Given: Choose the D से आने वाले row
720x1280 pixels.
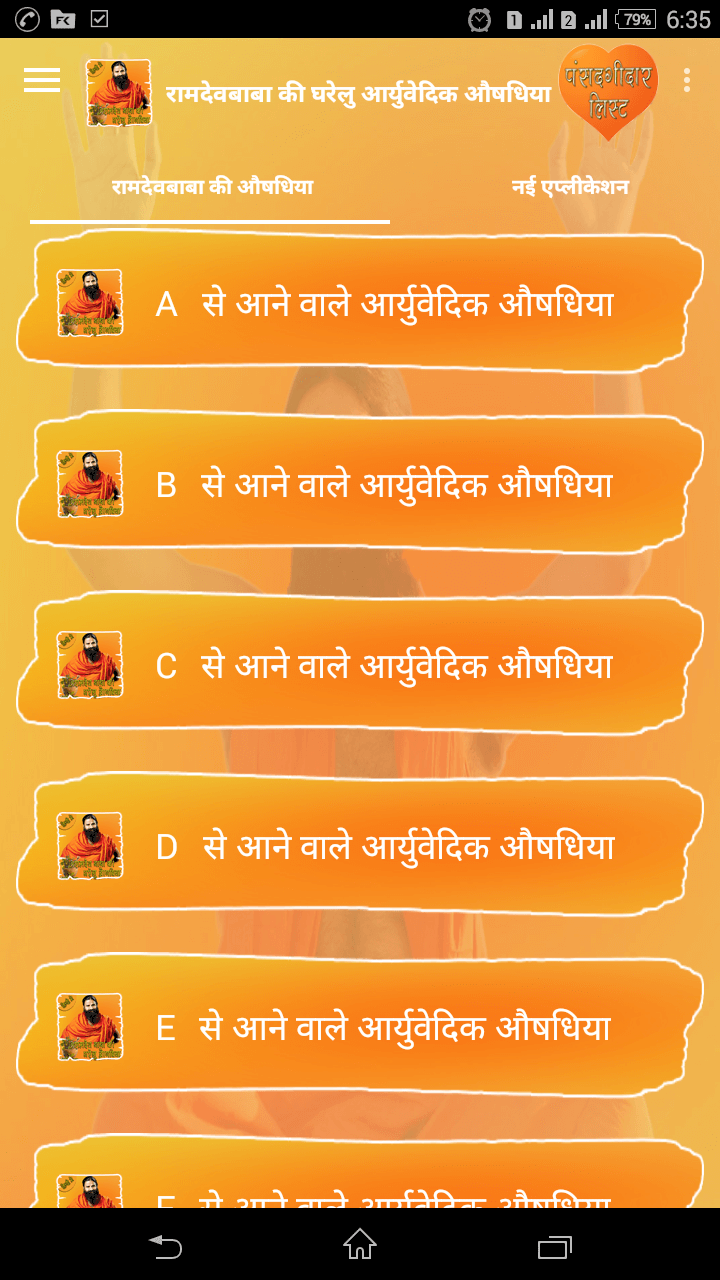Looking at the screenshot, I should click(360, 847).
